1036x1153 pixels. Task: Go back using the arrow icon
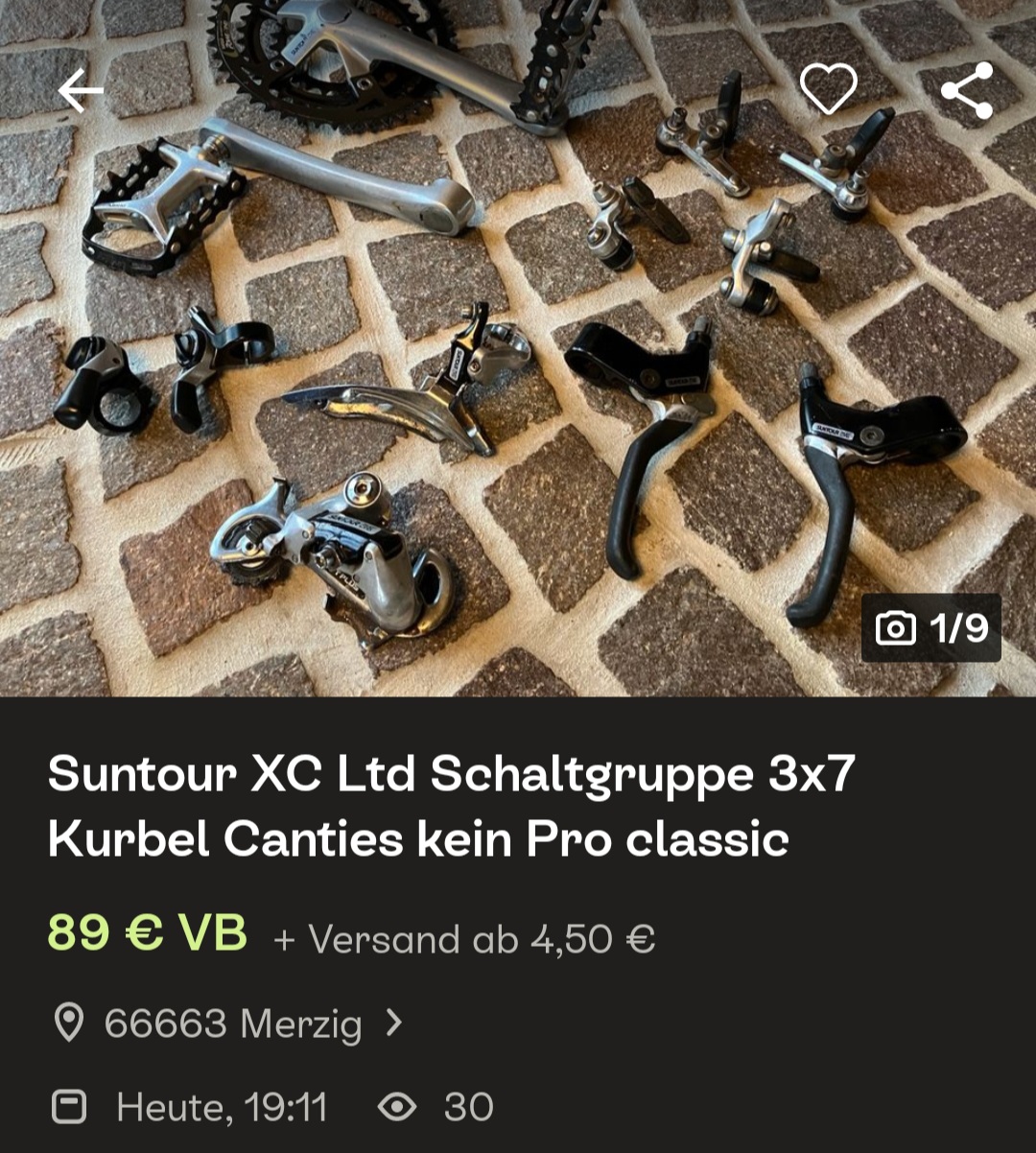pyautogui.click(x=81, y=91)
